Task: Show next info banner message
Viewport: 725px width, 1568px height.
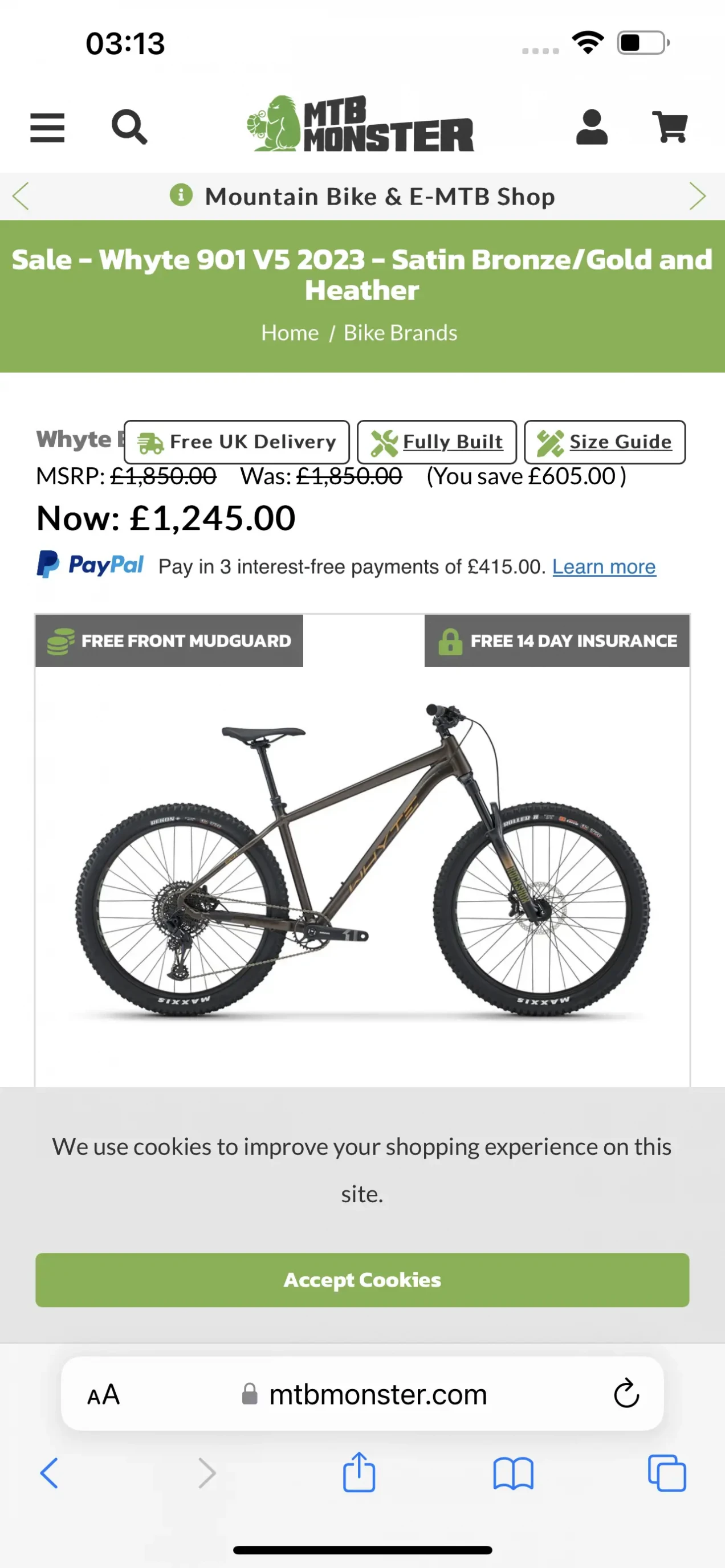Action: pyautogui.click(x=698, y=196)
